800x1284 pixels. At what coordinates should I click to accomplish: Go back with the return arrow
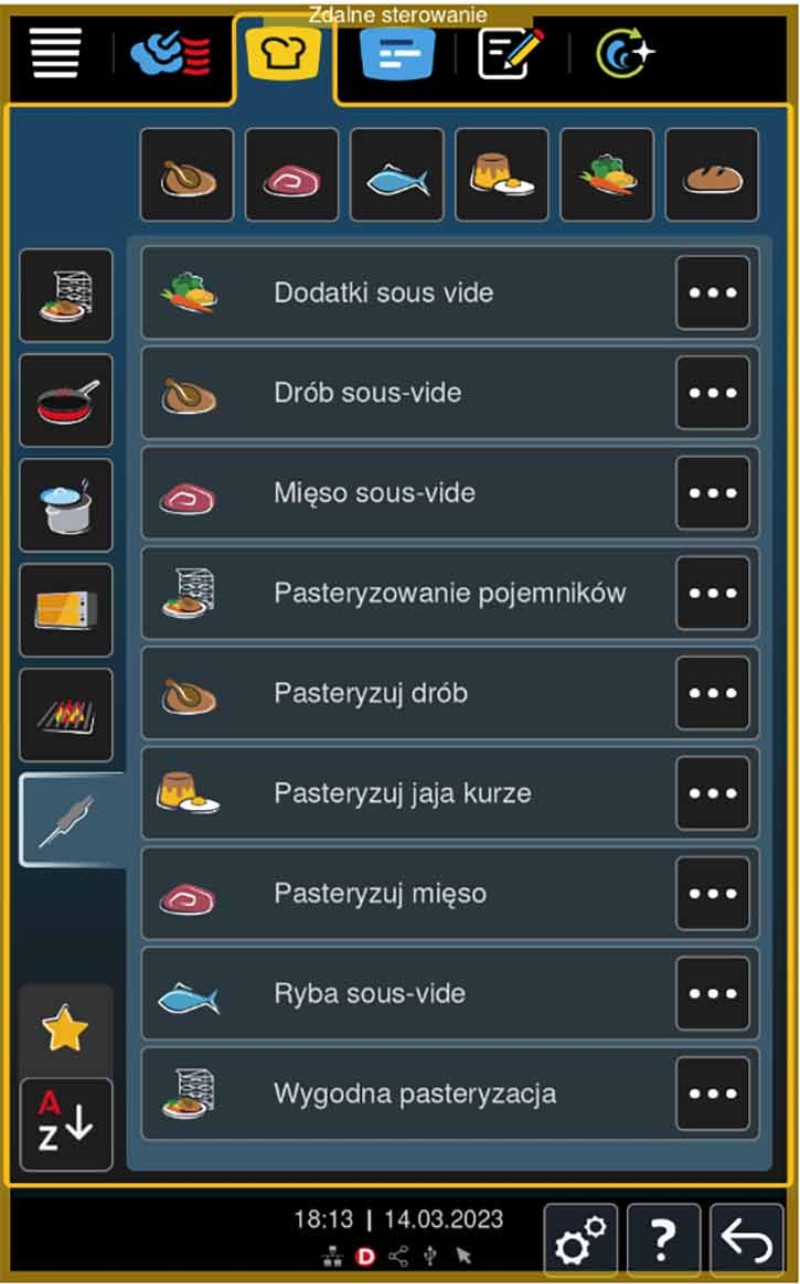747,1241
